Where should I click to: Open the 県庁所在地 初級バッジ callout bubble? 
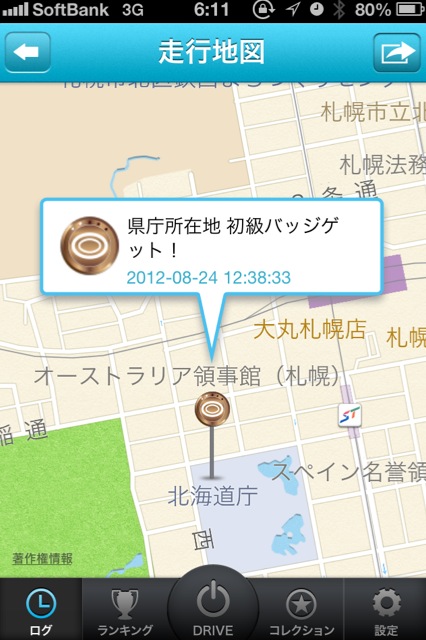[212, 247]
